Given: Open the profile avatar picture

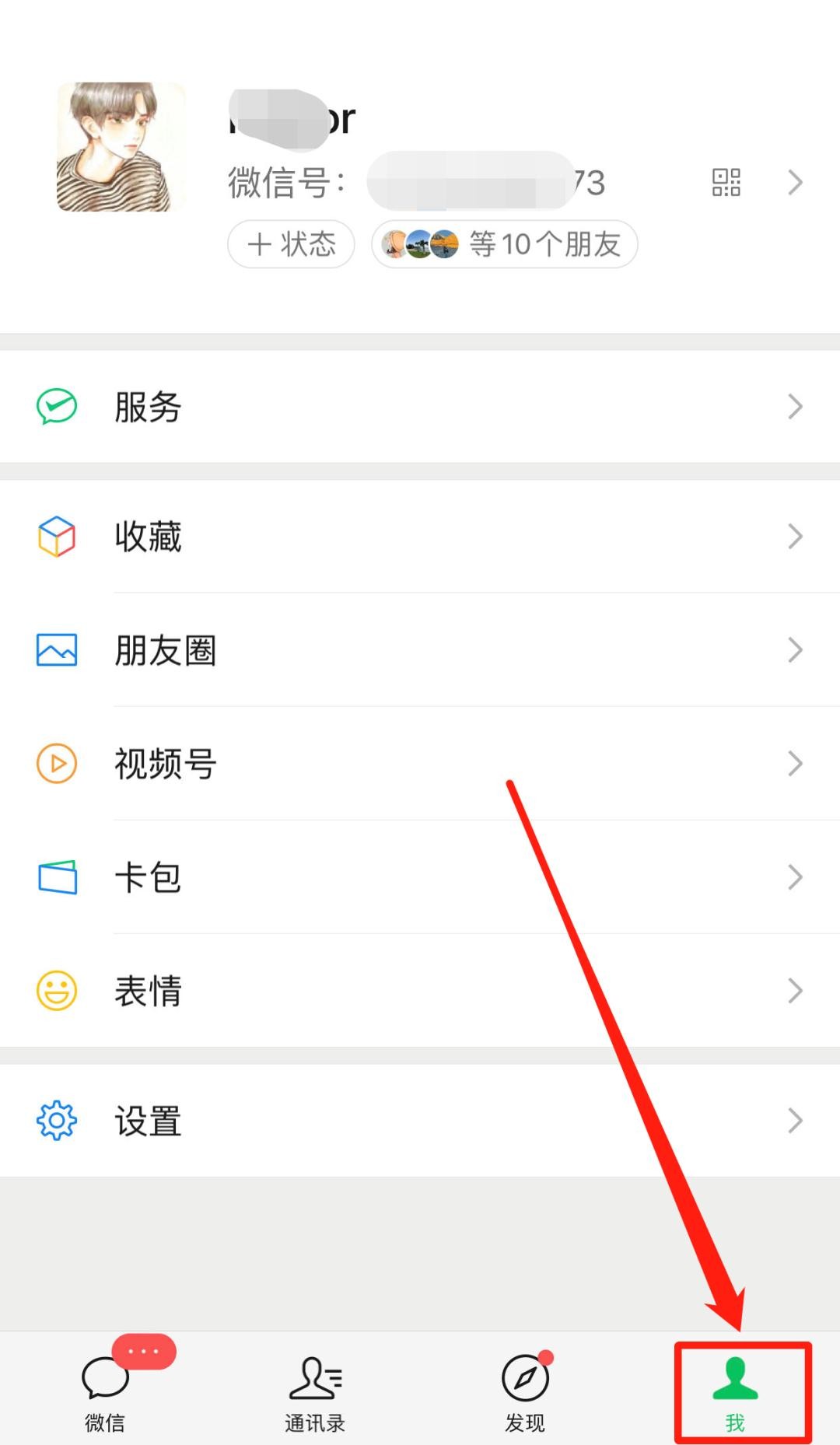Looking at the screenshot, I should pyautogui.click(x=121, y=147).
